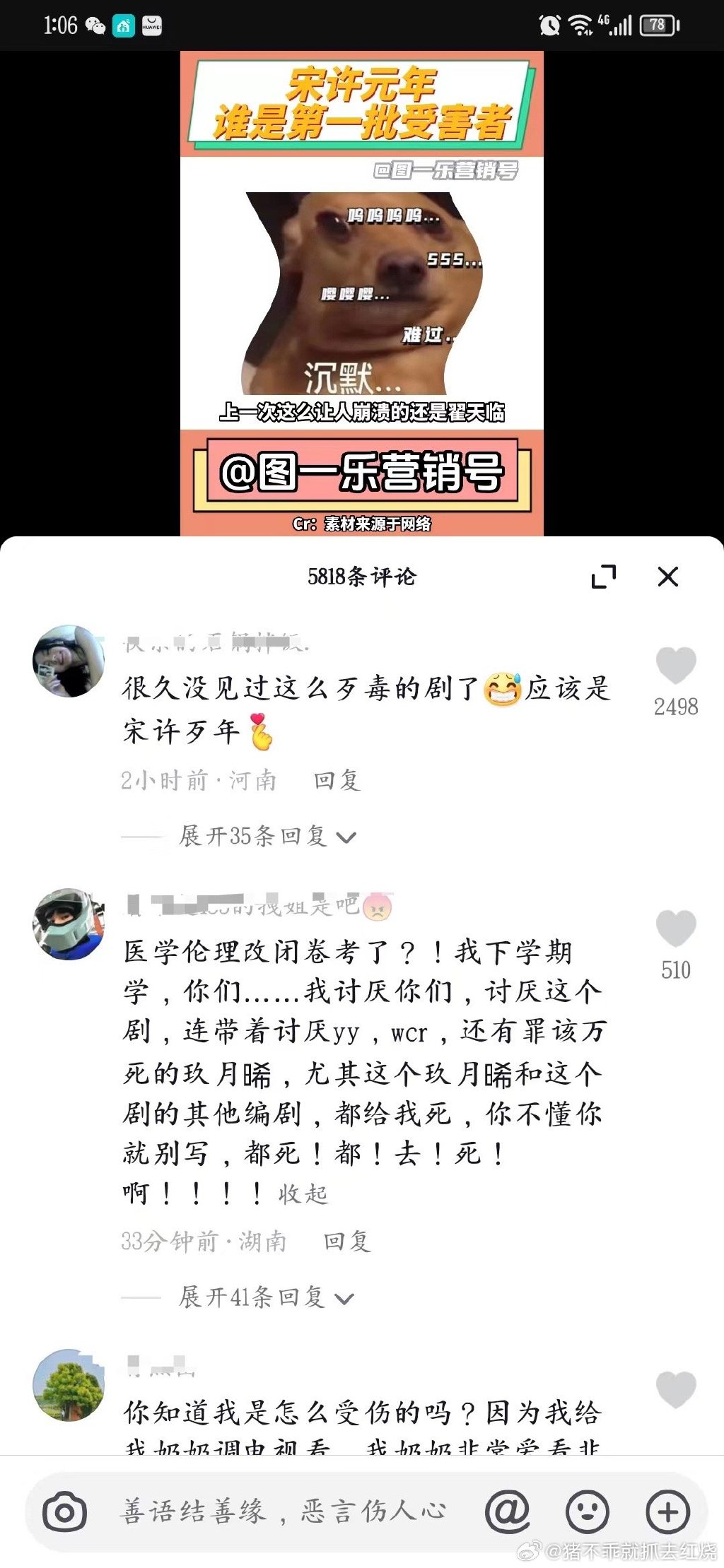Close the comments panel
Viewport: 724px width, 1568px height.
pos(667,577)
